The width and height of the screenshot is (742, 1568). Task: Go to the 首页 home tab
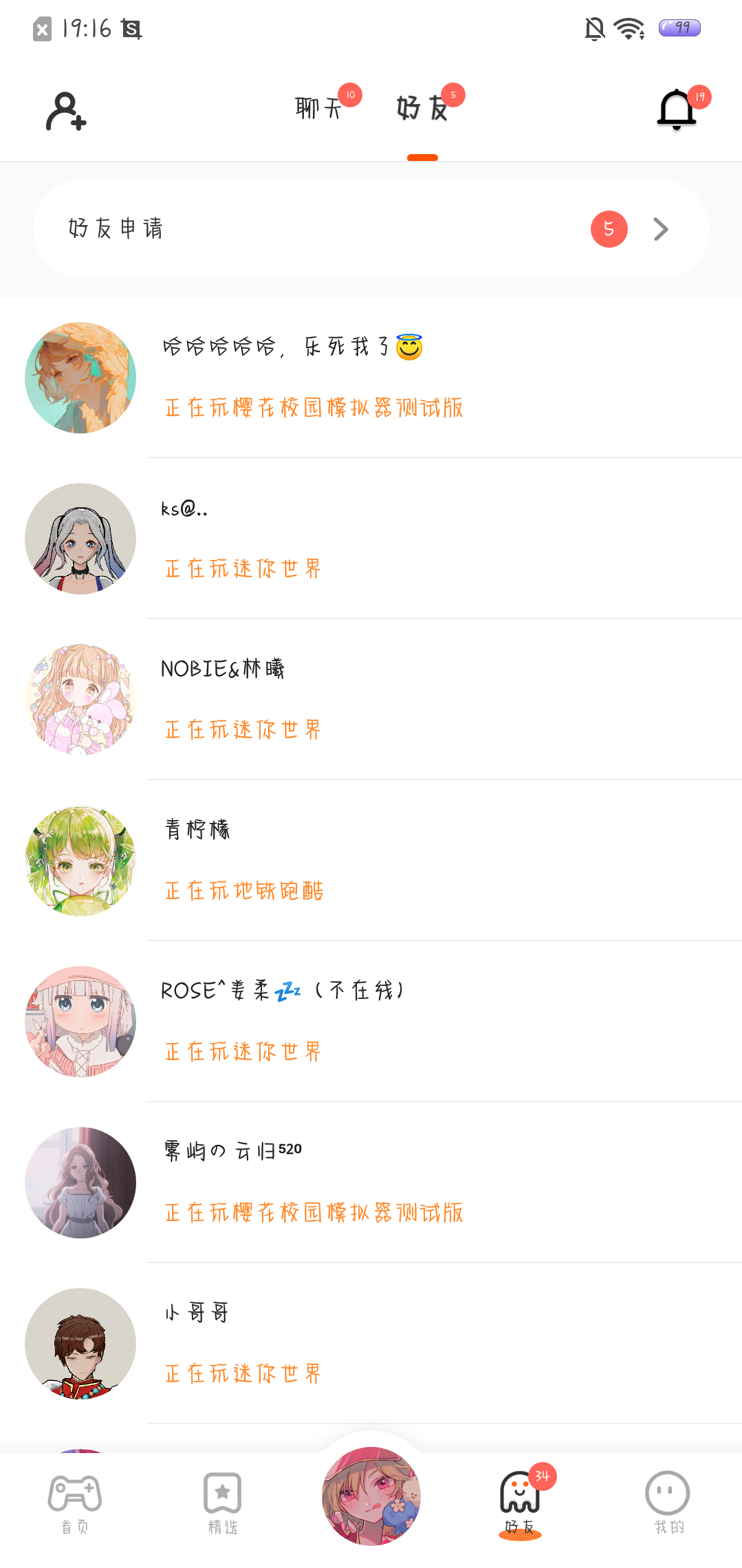click(x=74, y=1505)
